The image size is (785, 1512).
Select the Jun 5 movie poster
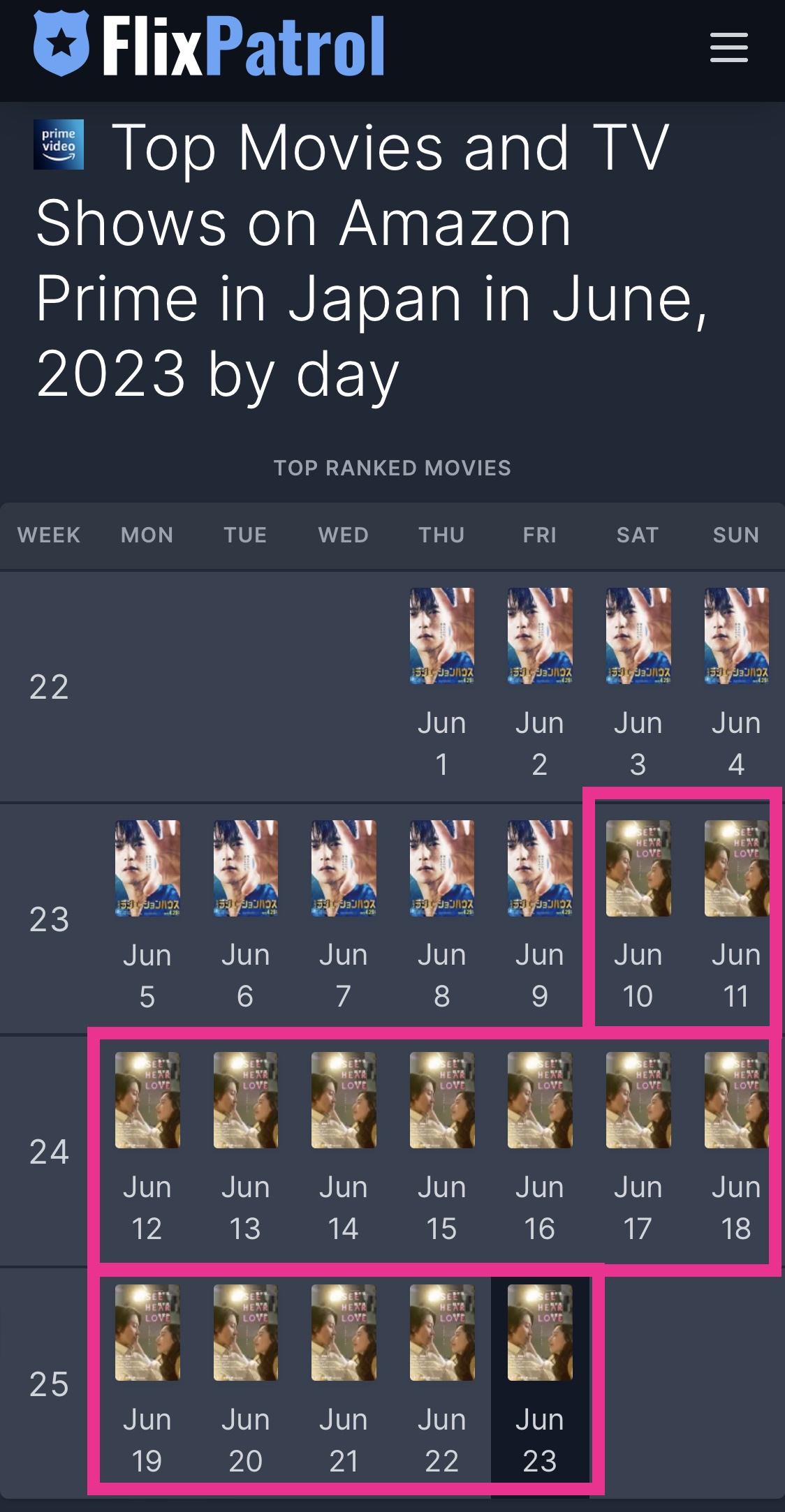pos(147,868)
